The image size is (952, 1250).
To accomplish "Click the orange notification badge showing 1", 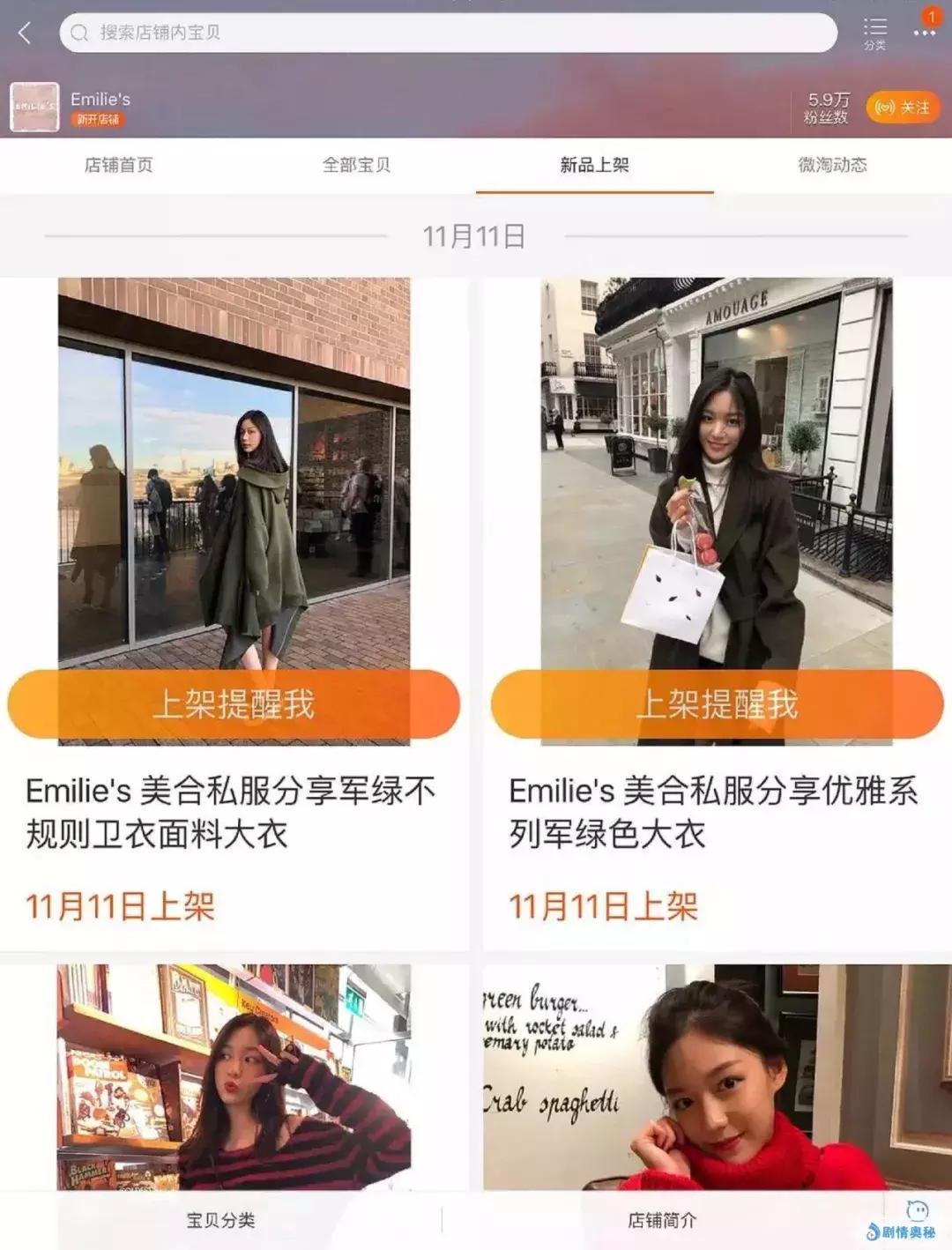I will tap(931, 15).
